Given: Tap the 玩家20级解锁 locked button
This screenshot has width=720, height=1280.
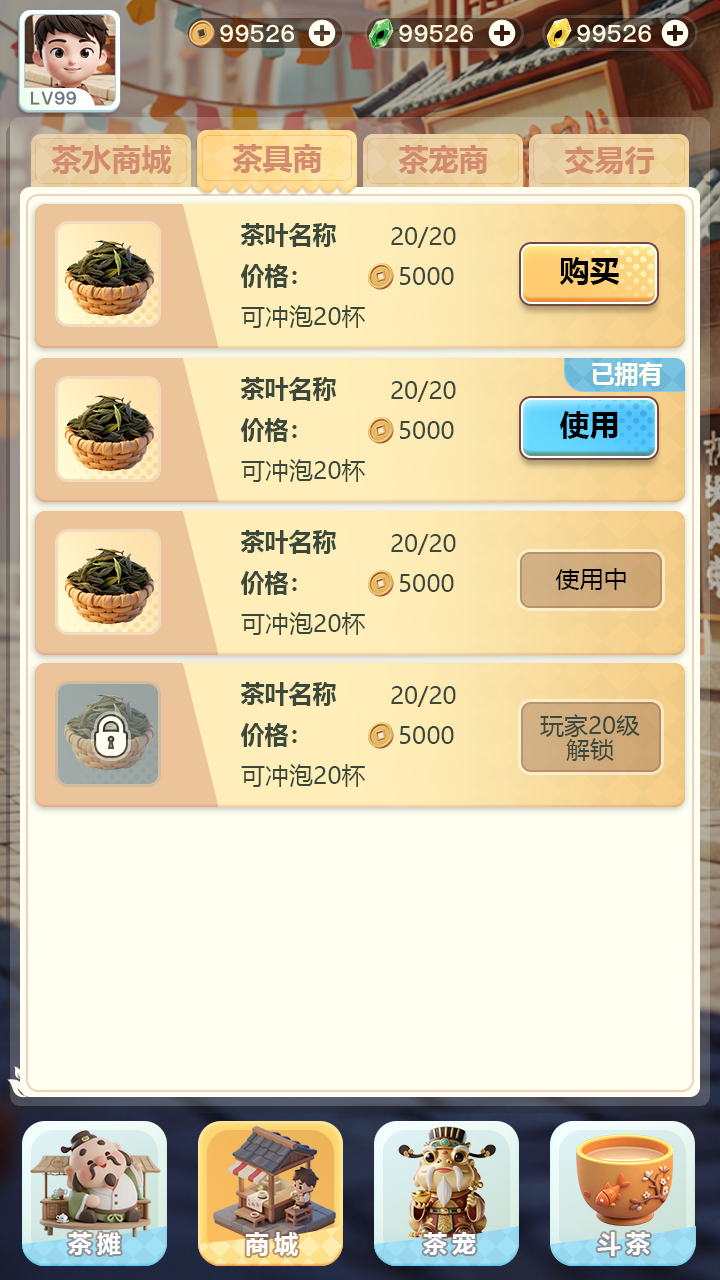Looking at the screenshot, I should [x=590, y=737].
